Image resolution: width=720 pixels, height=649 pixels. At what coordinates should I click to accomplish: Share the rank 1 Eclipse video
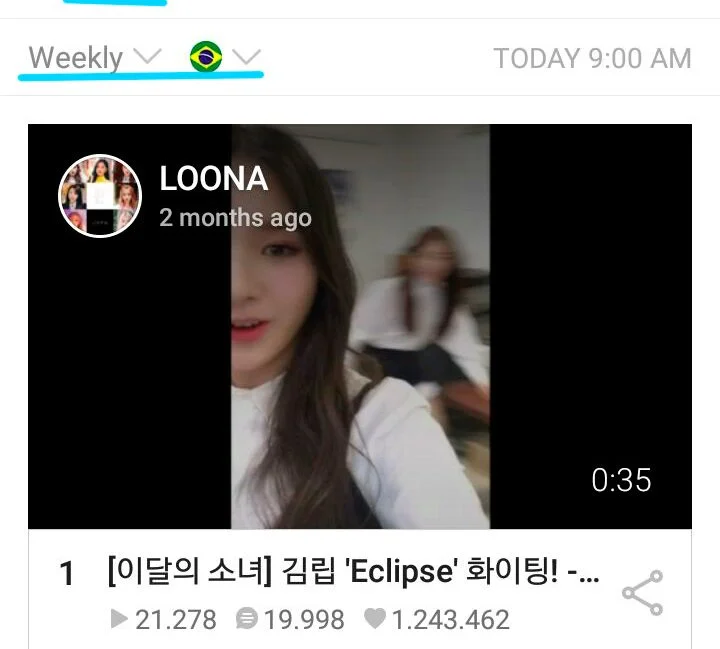[x=642, y=593]
